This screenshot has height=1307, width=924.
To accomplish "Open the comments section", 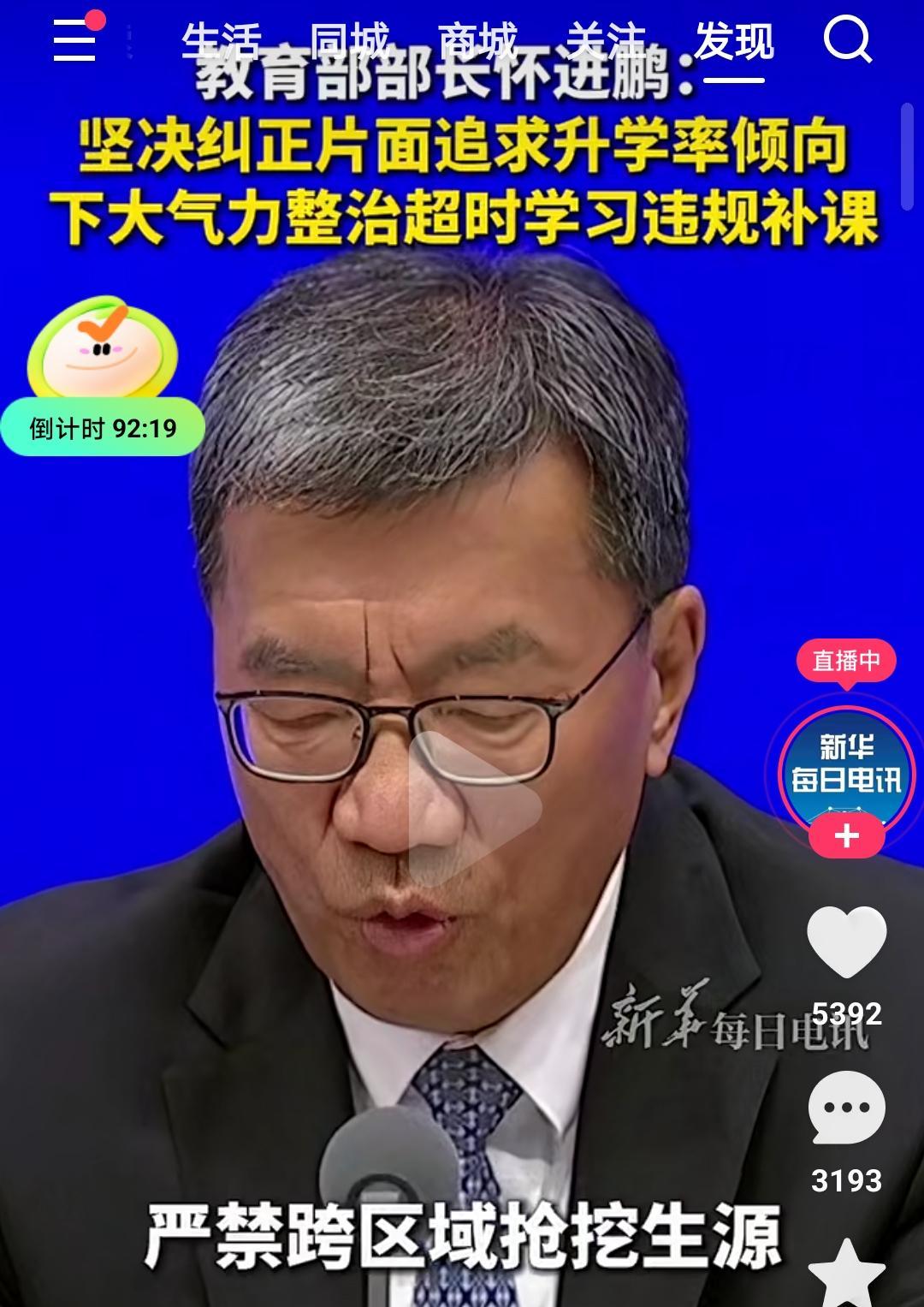I will click(846, 1108).
